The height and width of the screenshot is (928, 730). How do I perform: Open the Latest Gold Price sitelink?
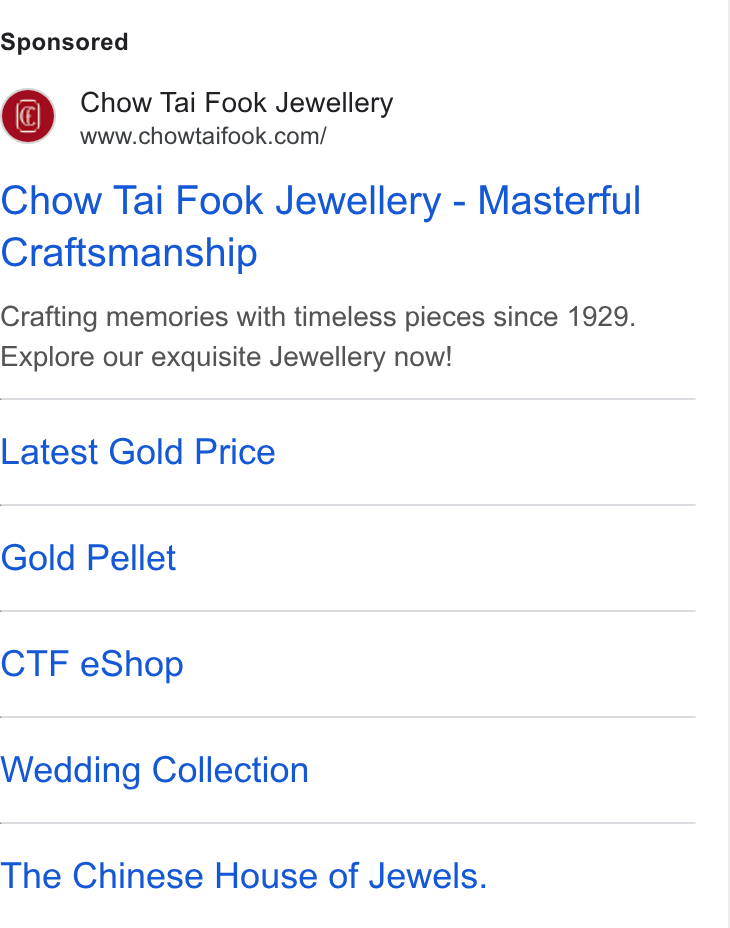click(138, 452)
